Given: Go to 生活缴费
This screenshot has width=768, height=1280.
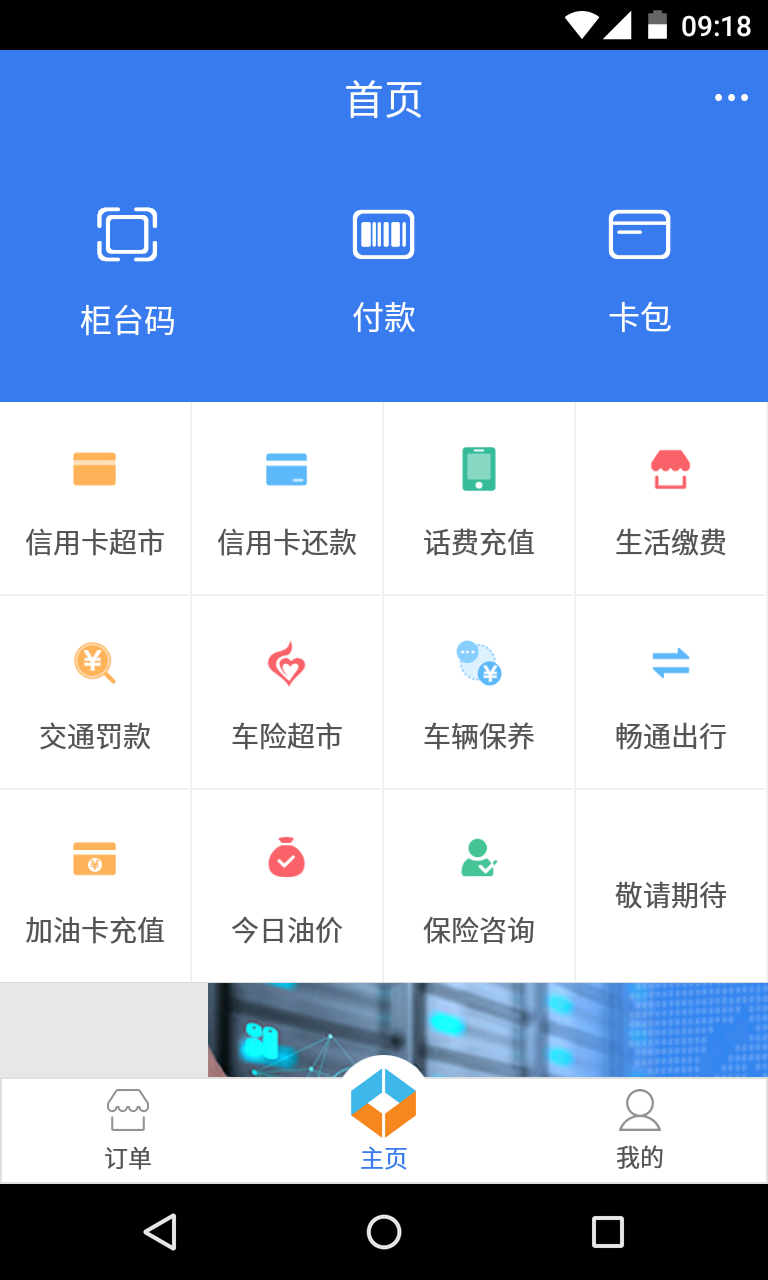Looking at the screenshot, I should [671, 498].
